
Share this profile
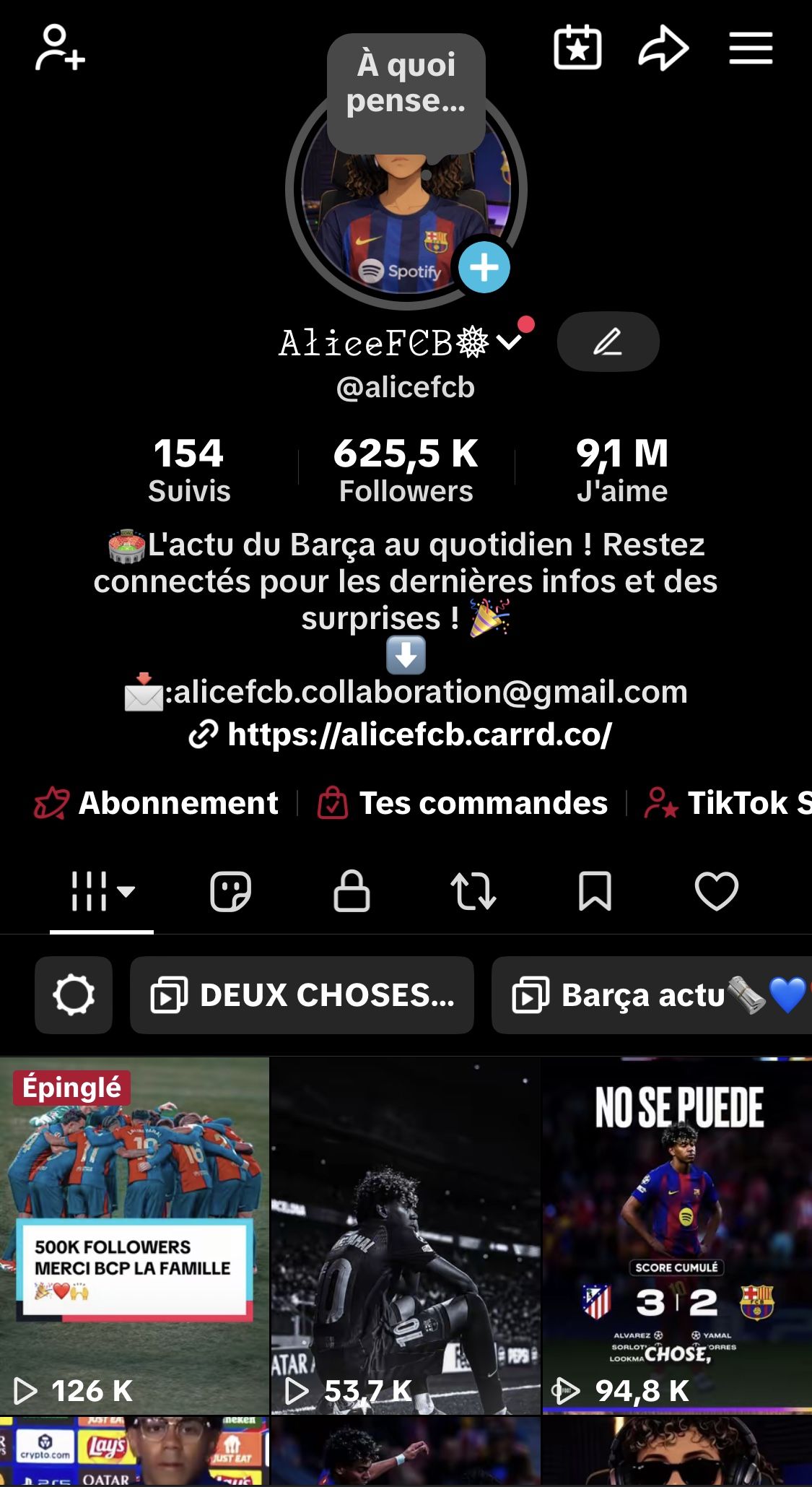[663, 48]
